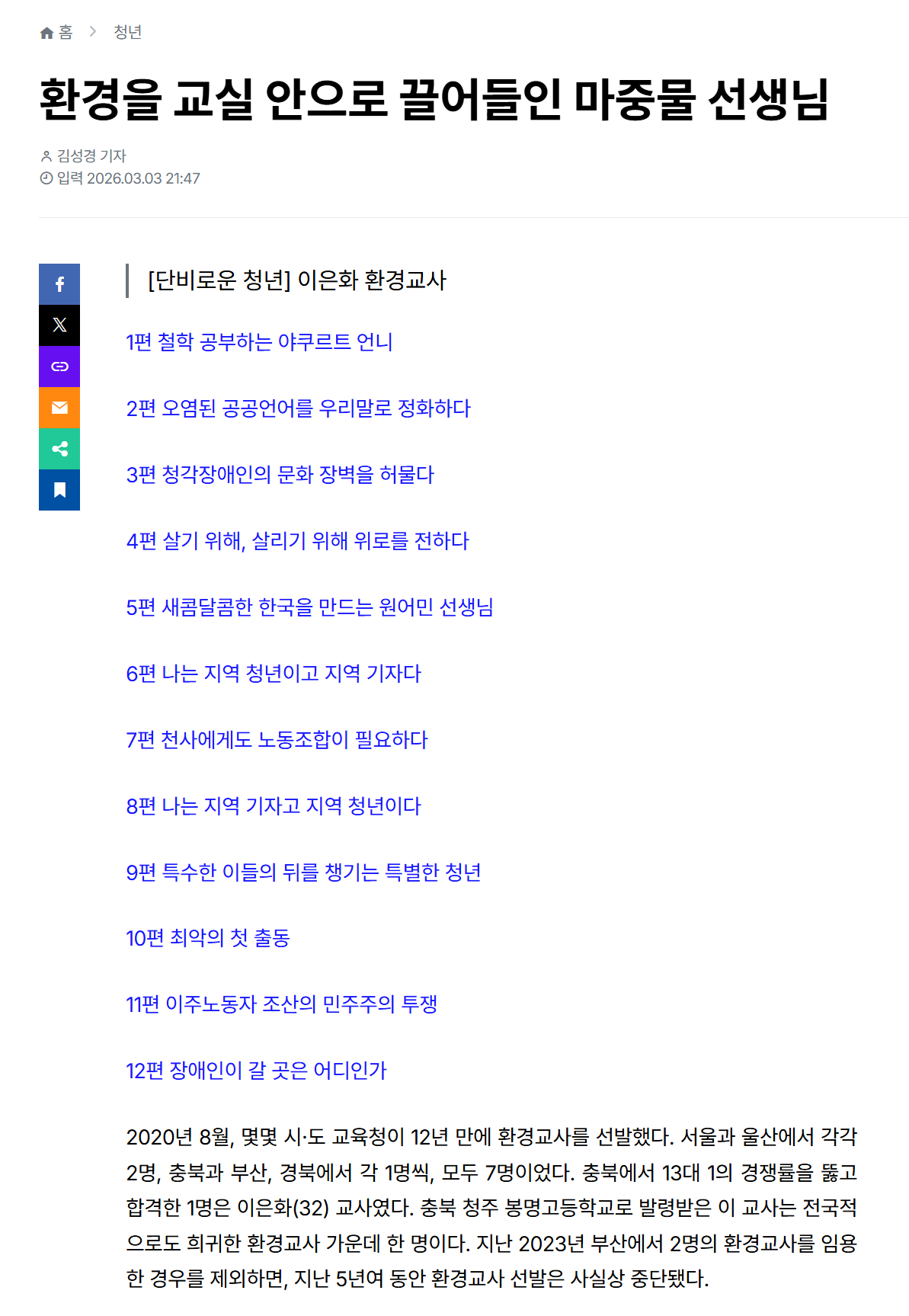Open the green share options icon
The image size is (909, 1316).
pyautogui.click(x=59, y=449)
